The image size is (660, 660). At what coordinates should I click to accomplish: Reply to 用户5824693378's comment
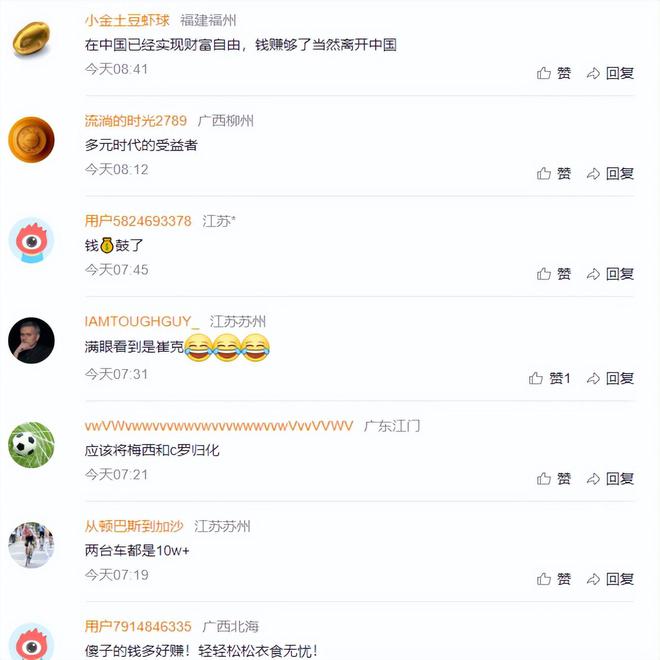click(x=610, y=273)
